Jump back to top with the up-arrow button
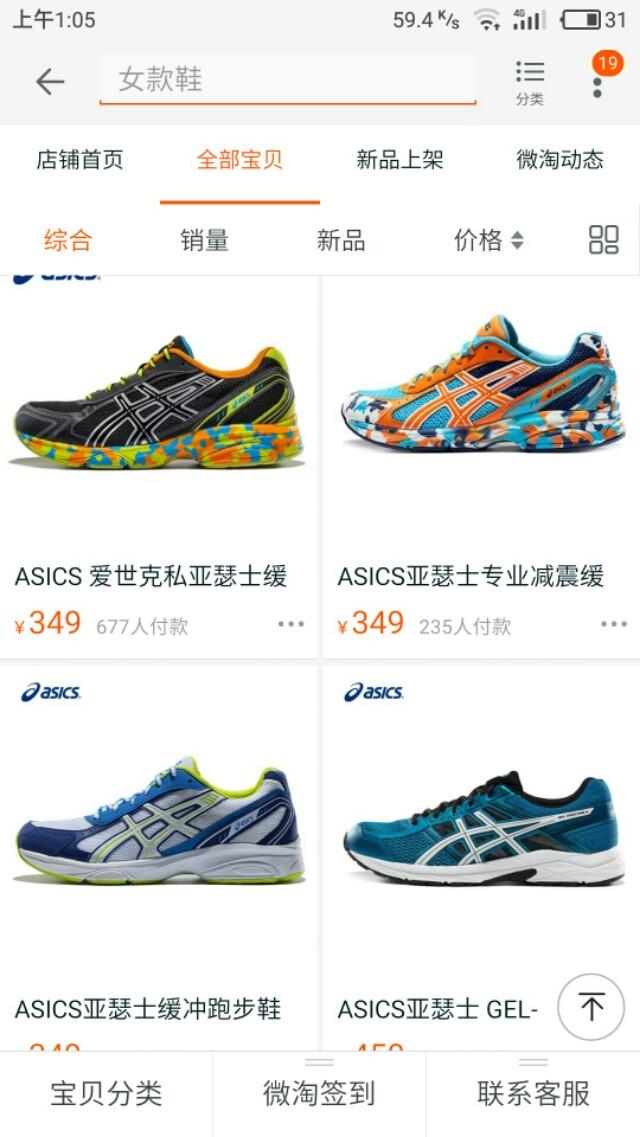 591,1007
